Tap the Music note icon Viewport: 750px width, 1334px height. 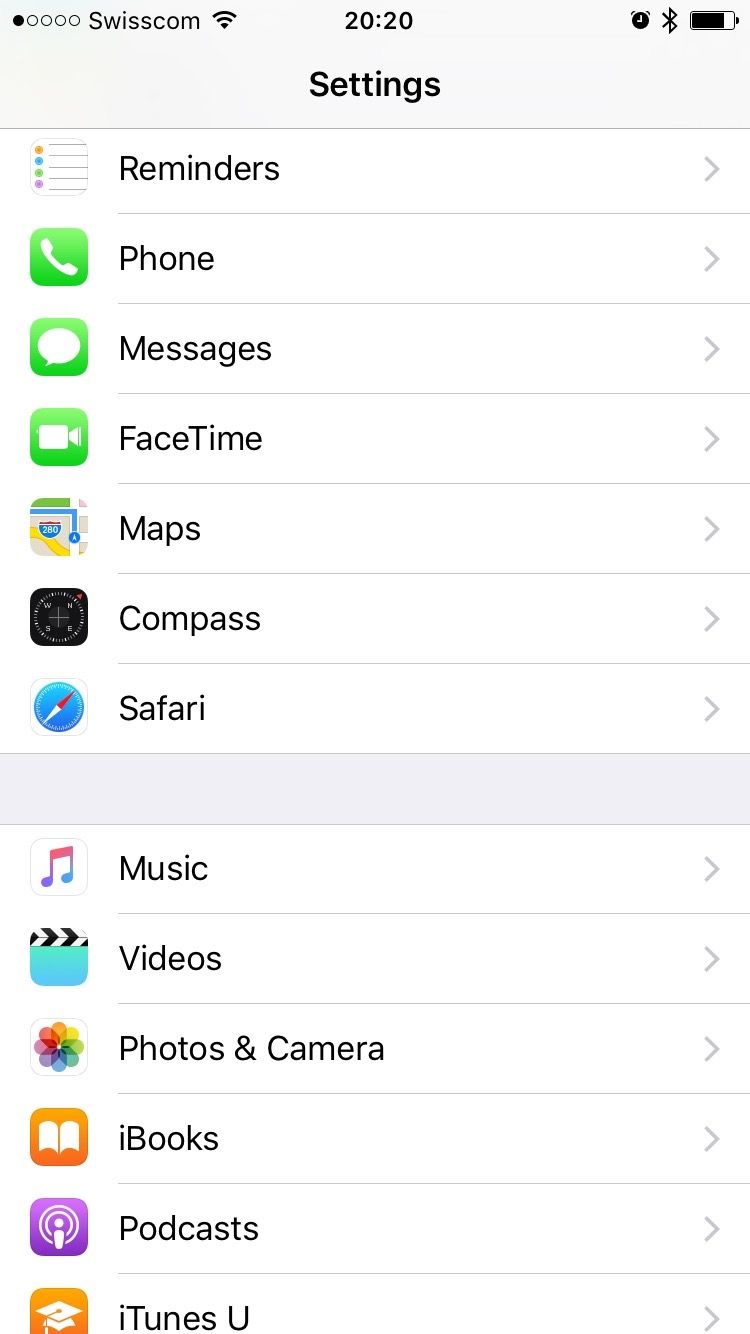[58, 868]
